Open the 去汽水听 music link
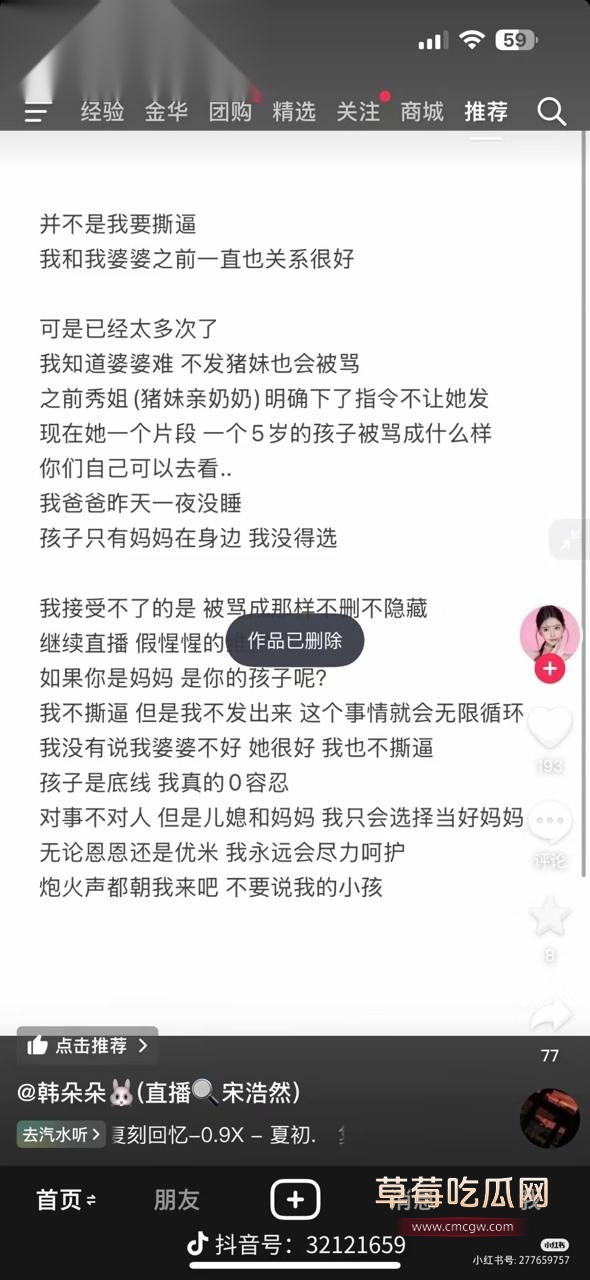The width and height of the screenshot is (590, 1280). point(60,1135)
